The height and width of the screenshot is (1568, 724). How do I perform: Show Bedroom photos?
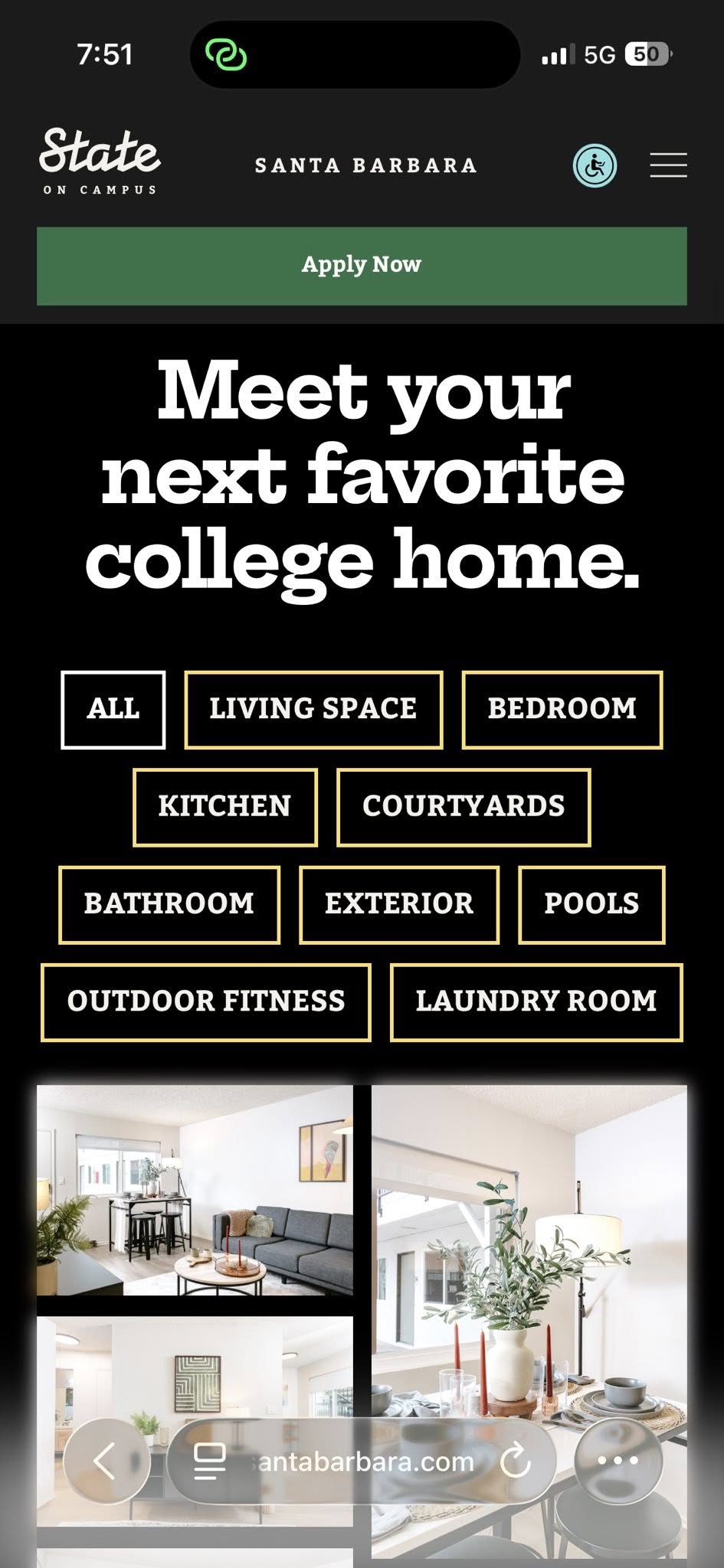562,709
